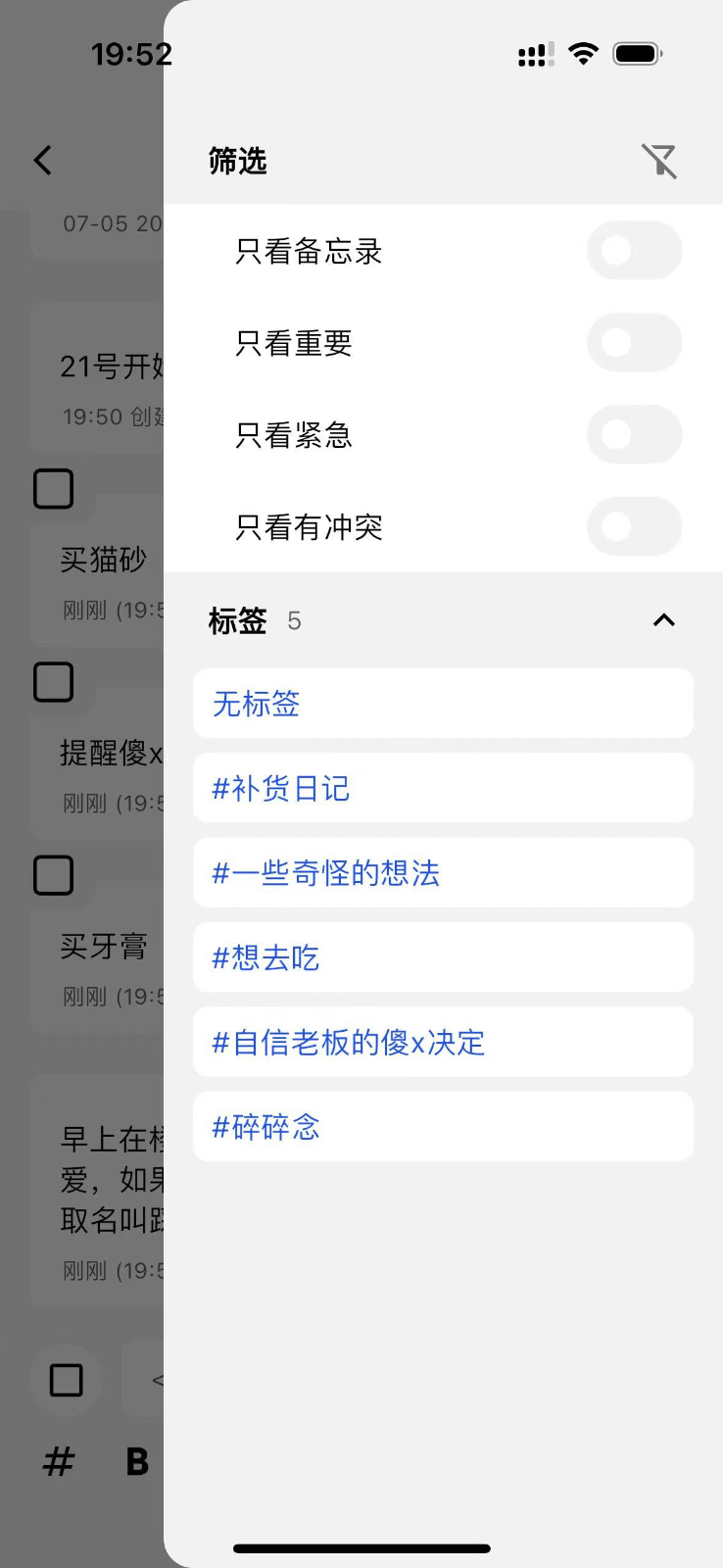Viewport: 723px width, 1568px height.
Task: Filter by #补货日记 tag
Action: coord(443,788)
